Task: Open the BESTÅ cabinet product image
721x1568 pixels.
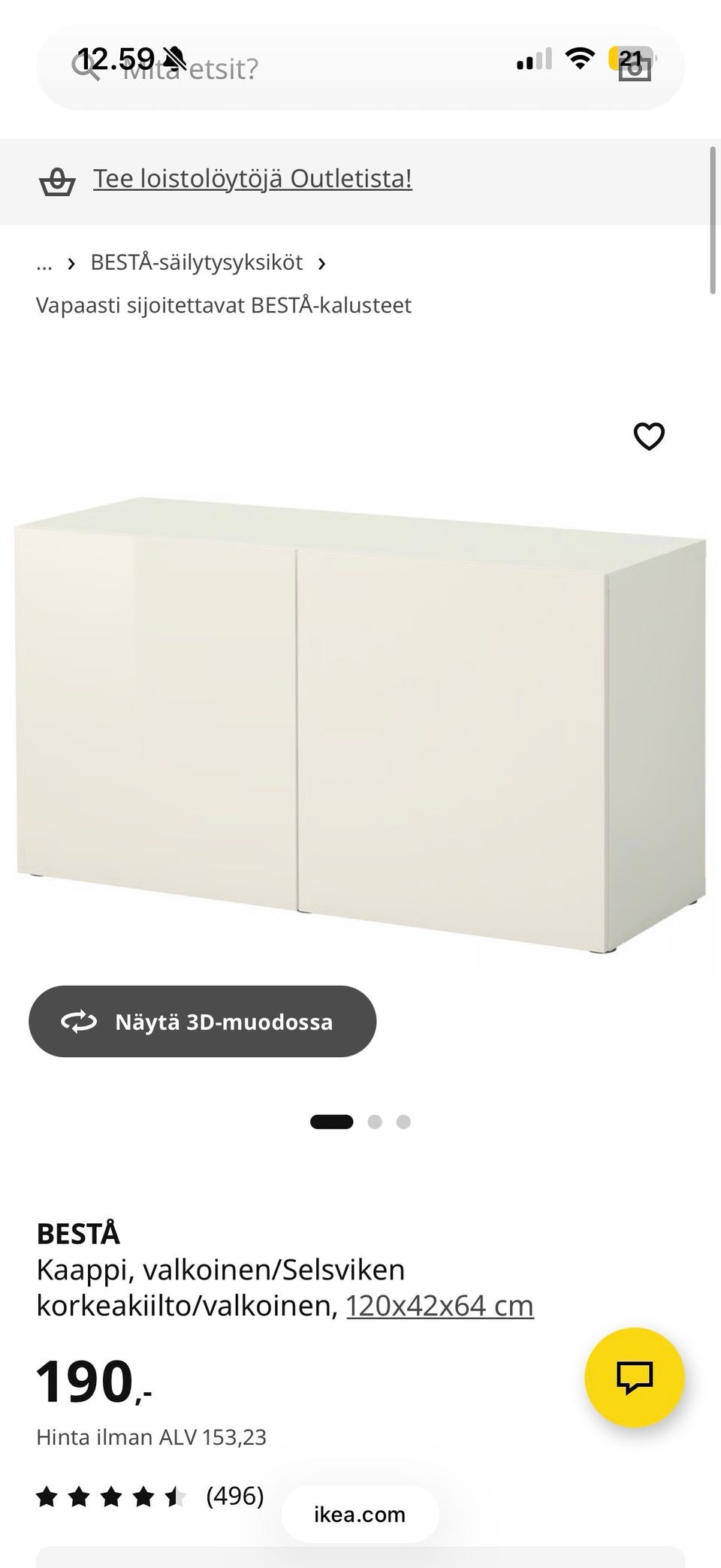Action: pyautogui.click(x=360, y=725)
